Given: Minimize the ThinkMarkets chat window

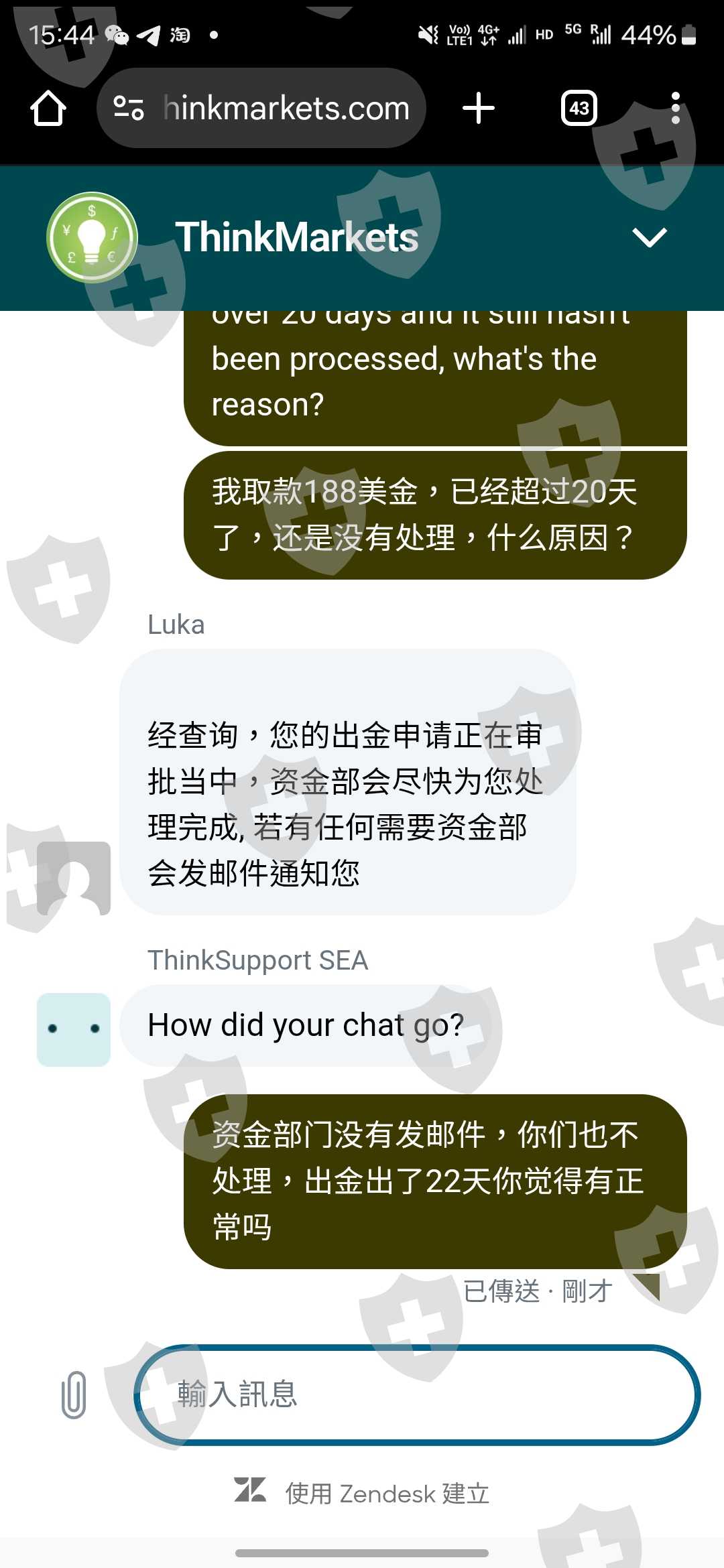Looking at the screenshot, I should click(650, 237).
